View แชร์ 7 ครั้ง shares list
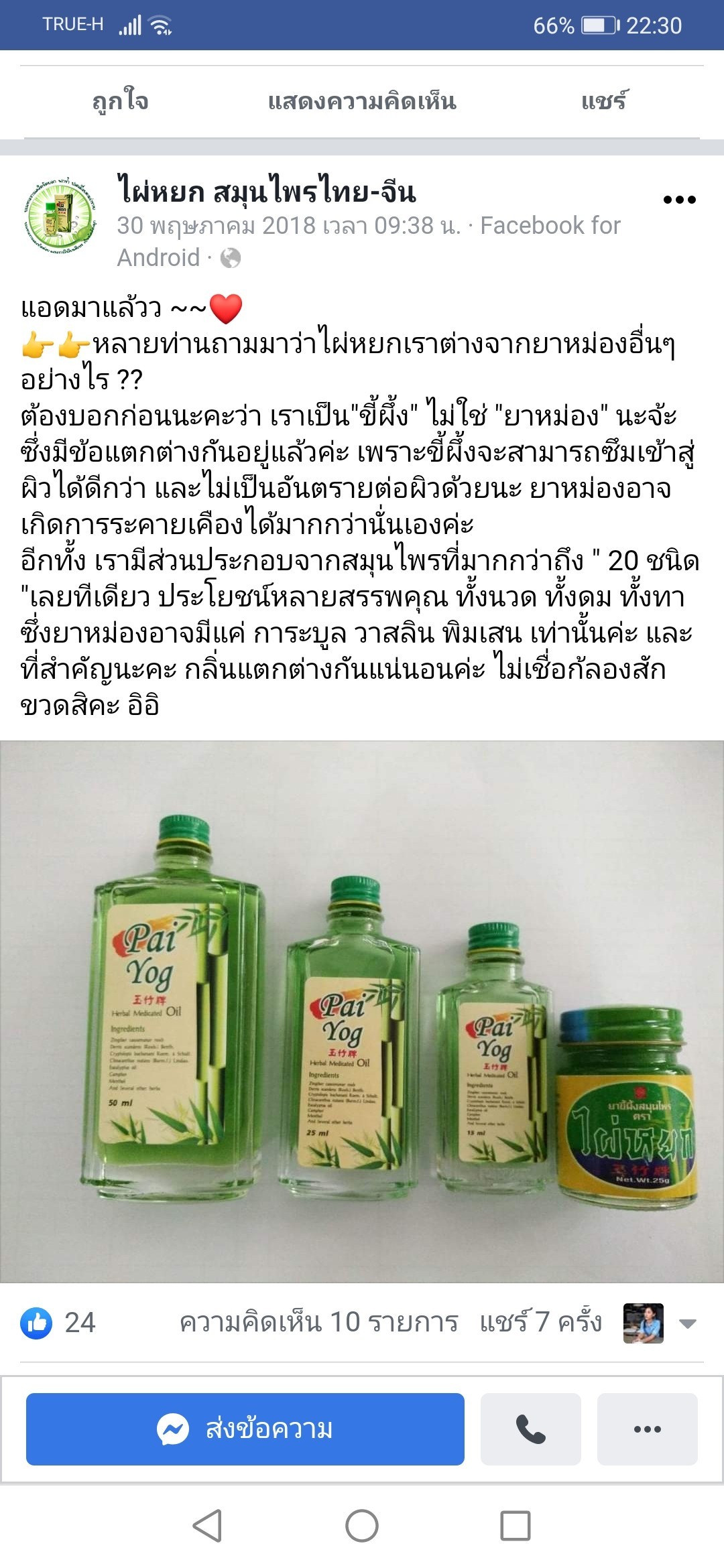Viewport: 724px width, 1568px height. tap(540, 1323)
